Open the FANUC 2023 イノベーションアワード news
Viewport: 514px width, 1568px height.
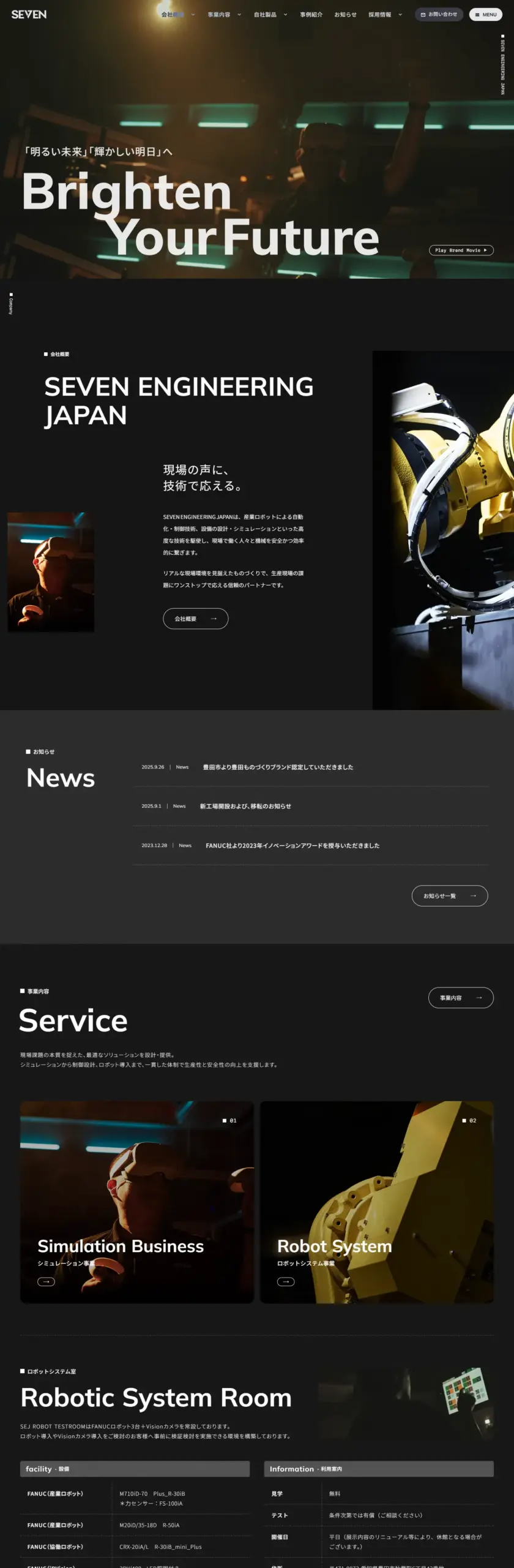[292, 845]
